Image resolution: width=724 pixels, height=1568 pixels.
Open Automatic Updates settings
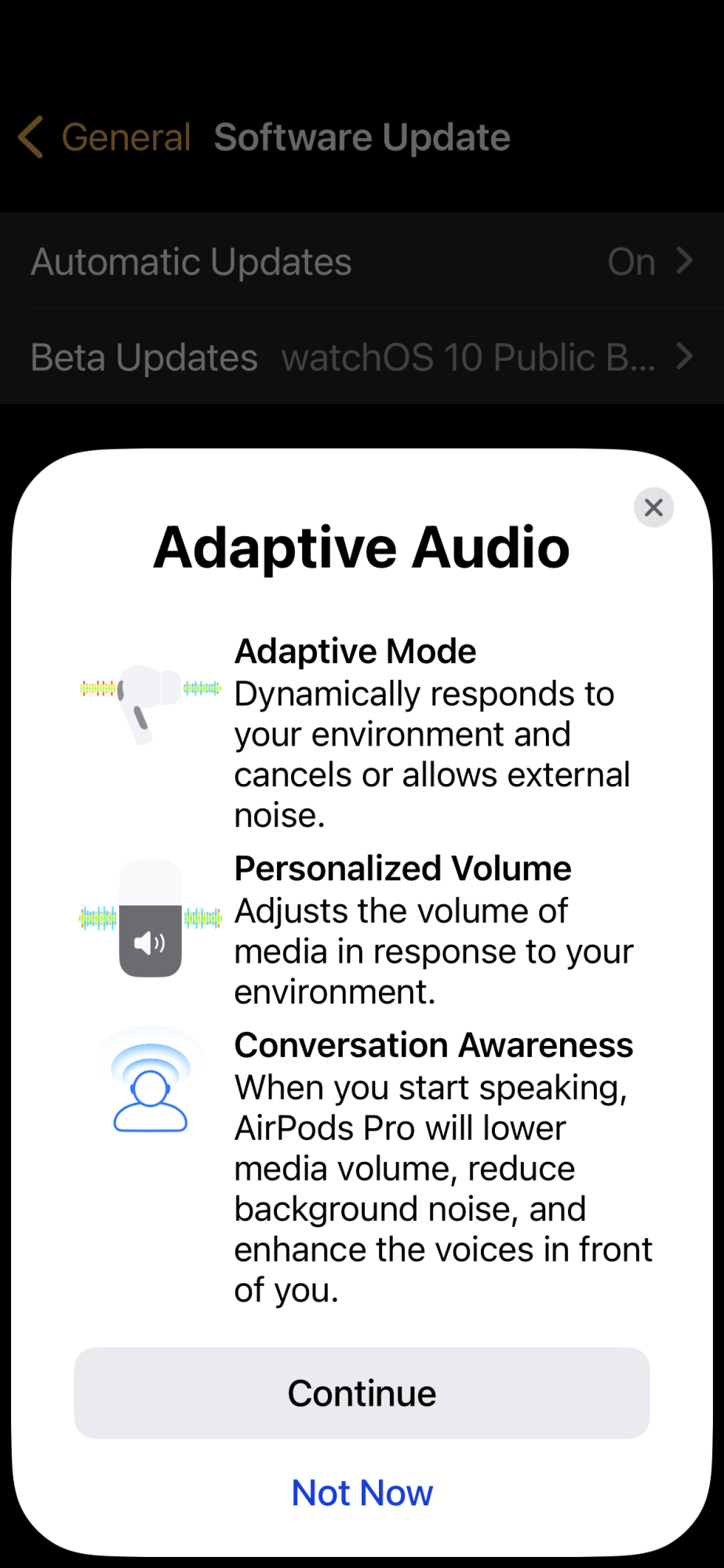(362, 261)
